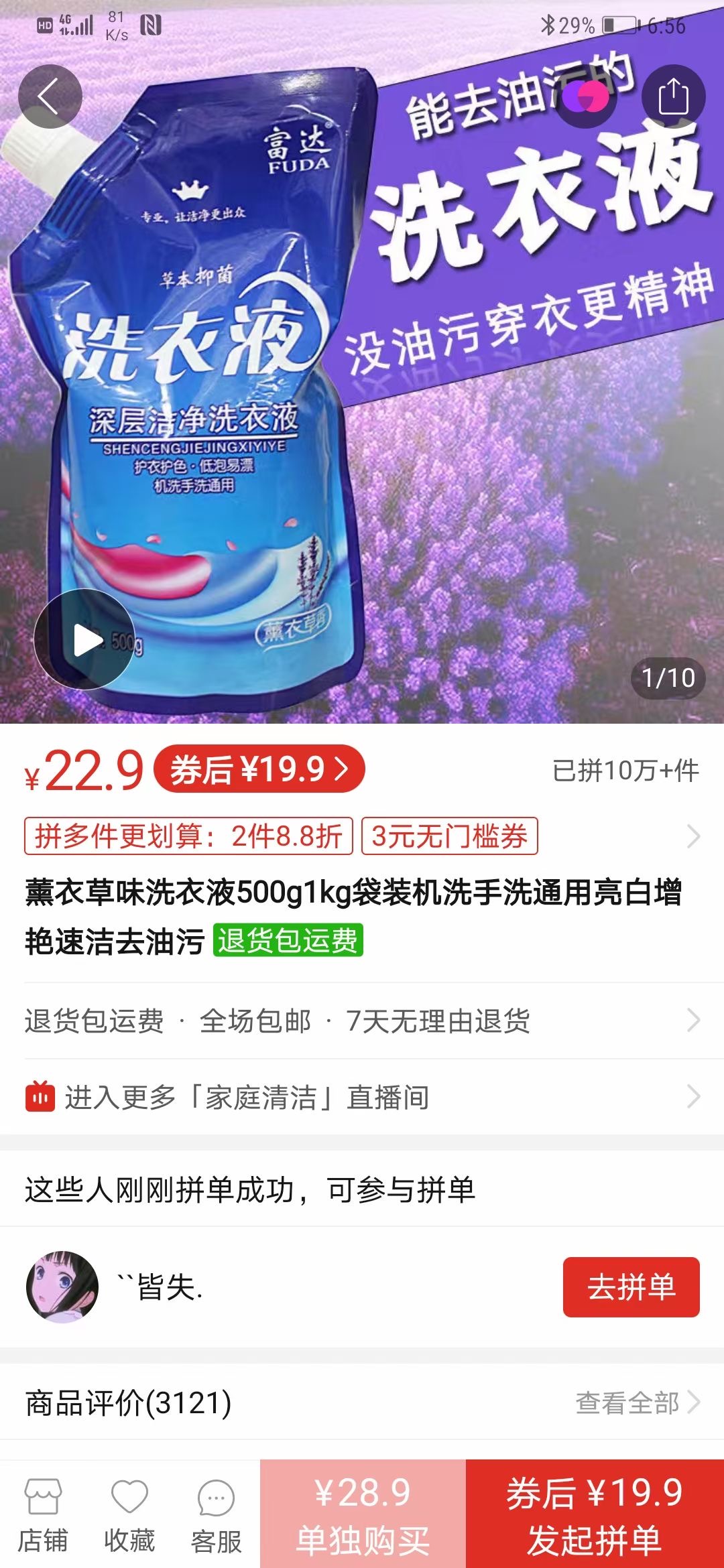Open the 退货包运费 service guarantees row
Image resolution: width=724 pixels, height=1568 pixels.
tap(362, 1021)
